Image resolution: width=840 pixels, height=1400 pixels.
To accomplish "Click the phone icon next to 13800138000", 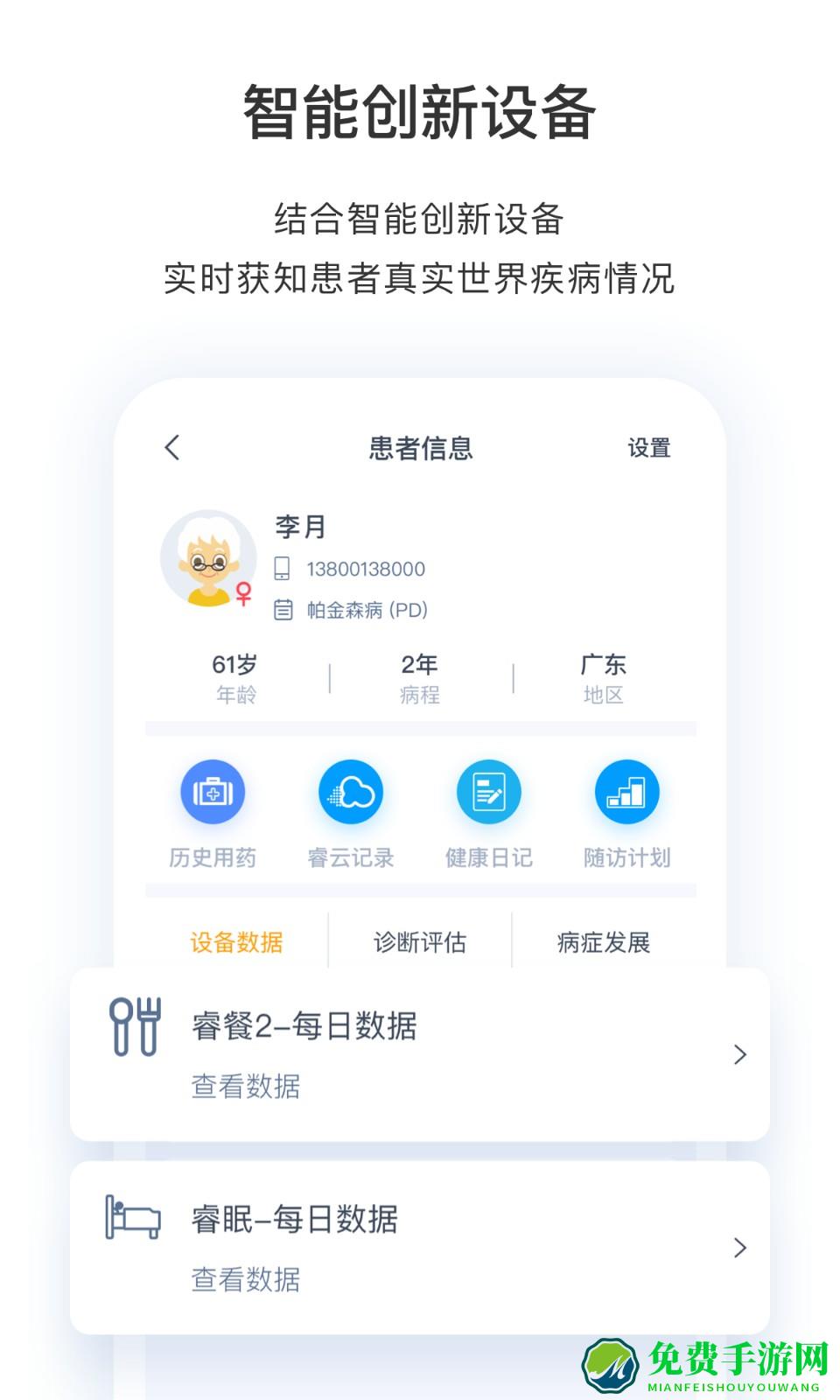I will coord(284,568).
